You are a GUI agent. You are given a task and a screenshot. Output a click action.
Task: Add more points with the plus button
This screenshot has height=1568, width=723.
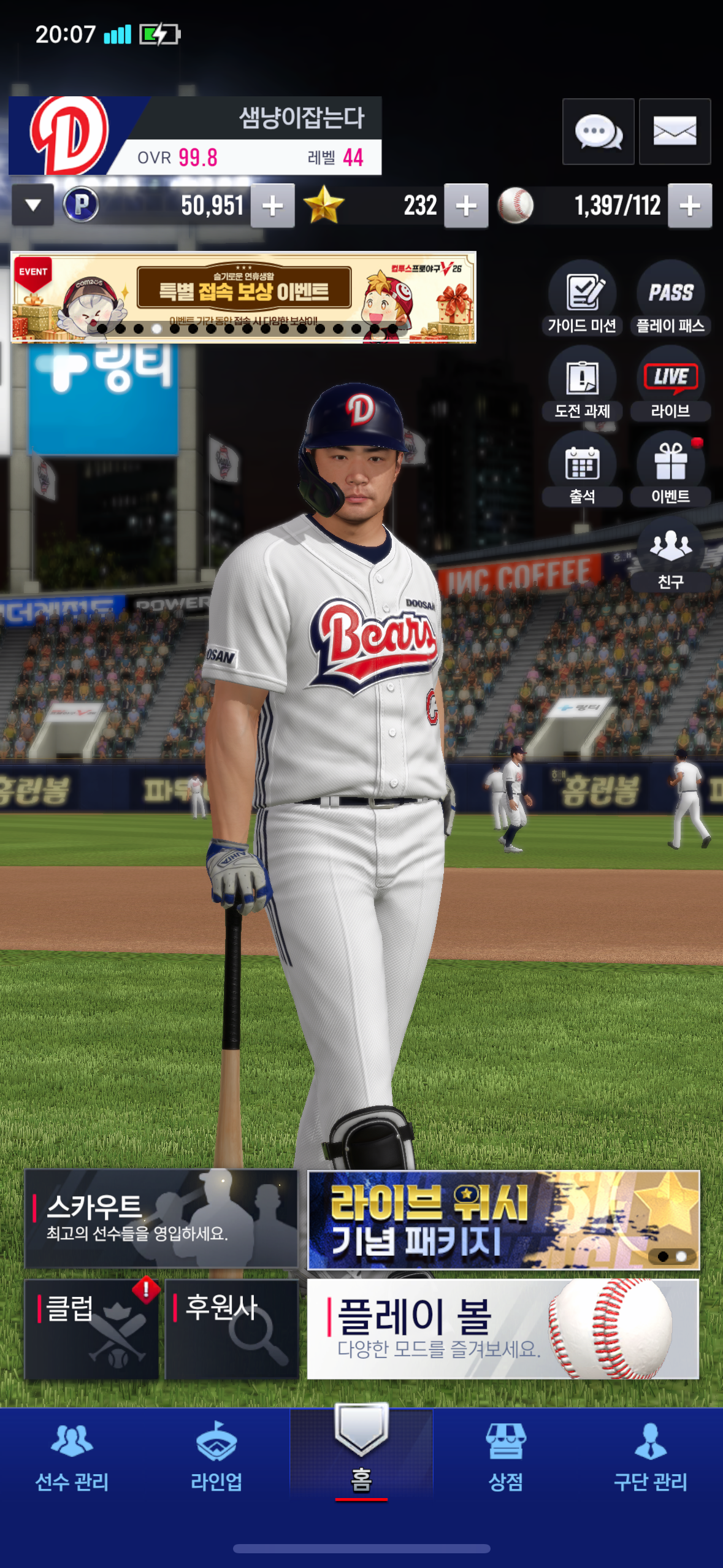[x=273, y=206]
